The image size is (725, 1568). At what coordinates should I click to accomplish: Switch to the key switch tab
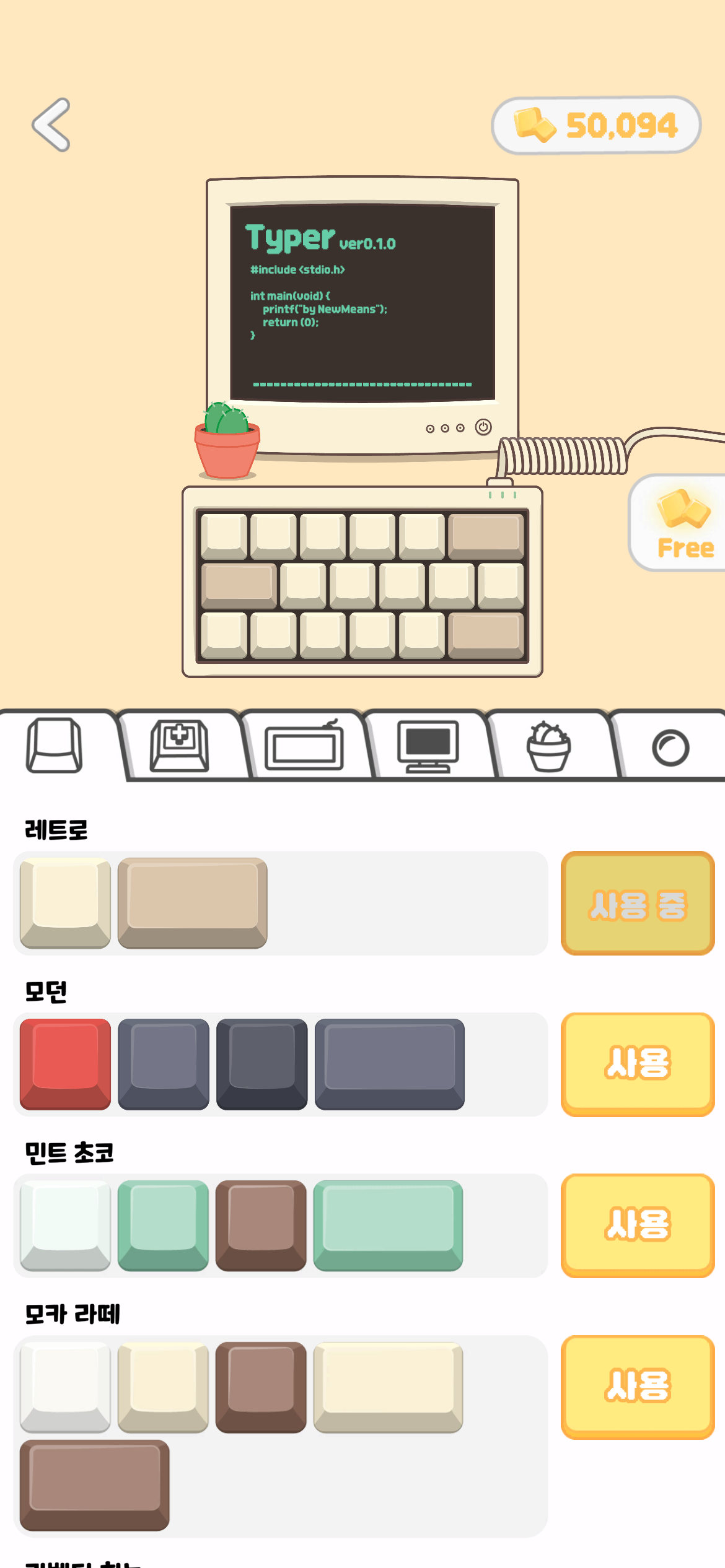pyautogui.click(x=180, y=746)
